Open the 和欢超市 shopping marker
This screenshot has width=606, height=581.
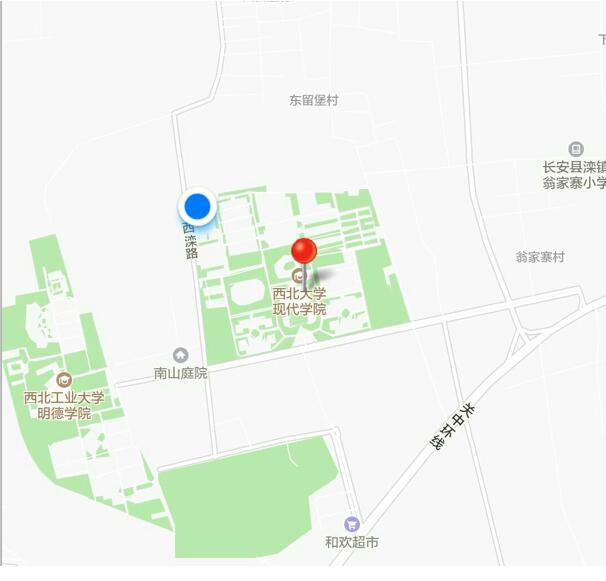pyautogui.click(x=351, y=524)
